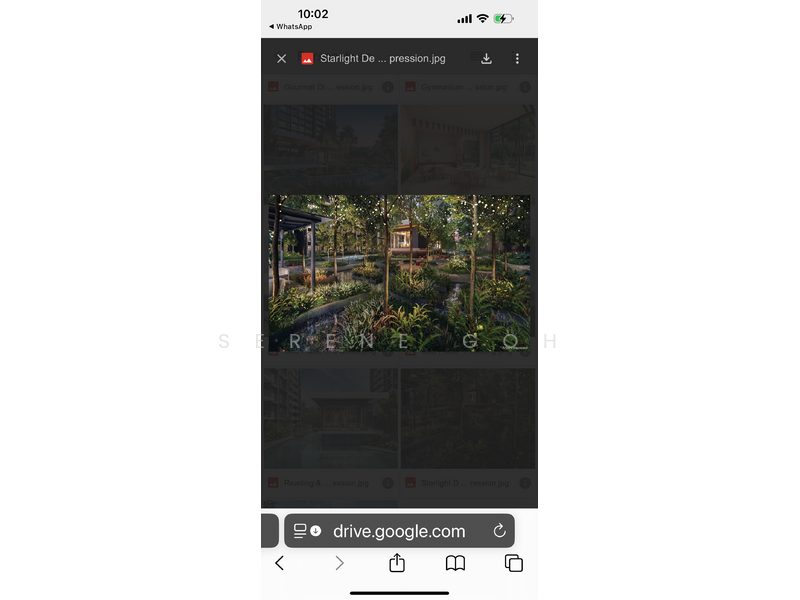Close the Starlight image preview
The width and height of the screenshot is (800, 600).
[x=281, y=59]
